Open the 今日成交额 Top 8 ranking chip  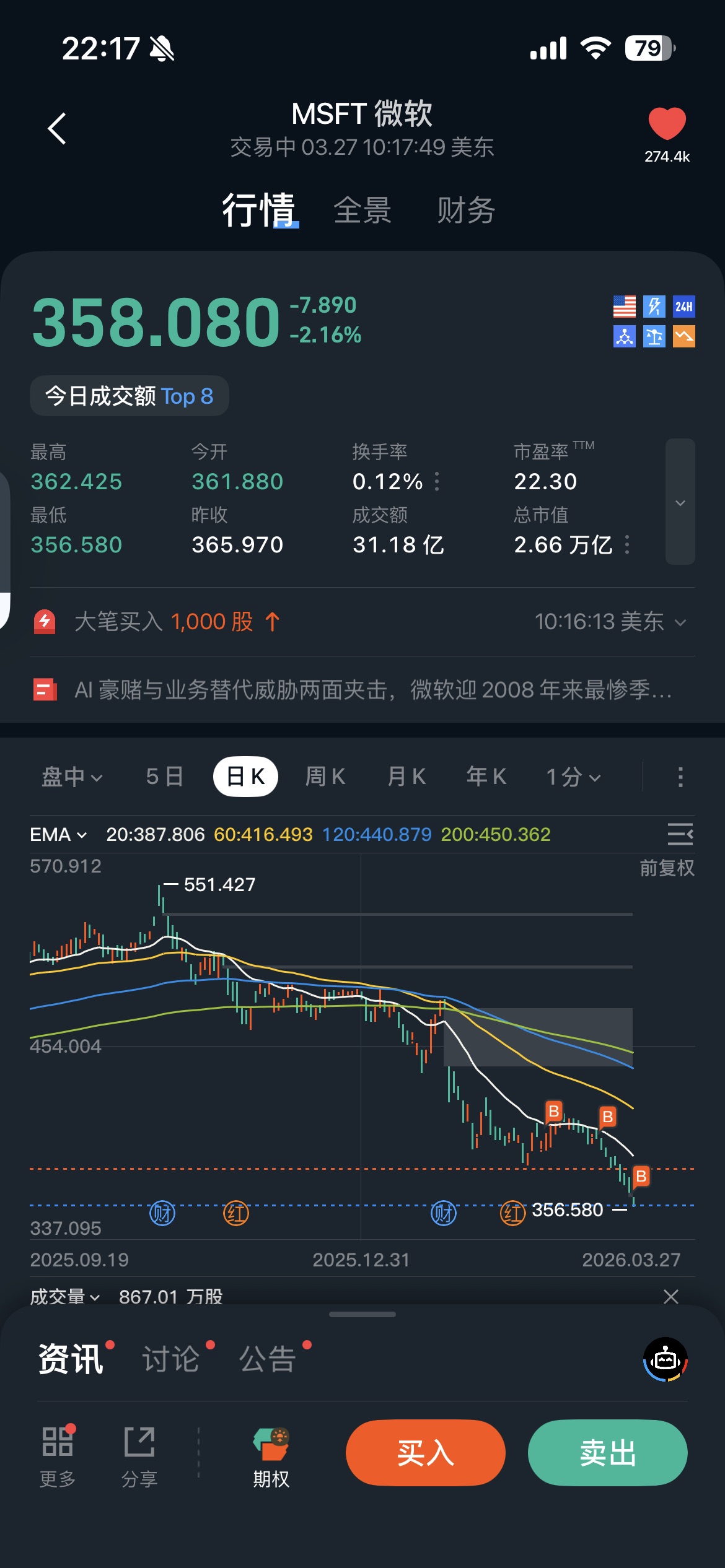(130, 396)
